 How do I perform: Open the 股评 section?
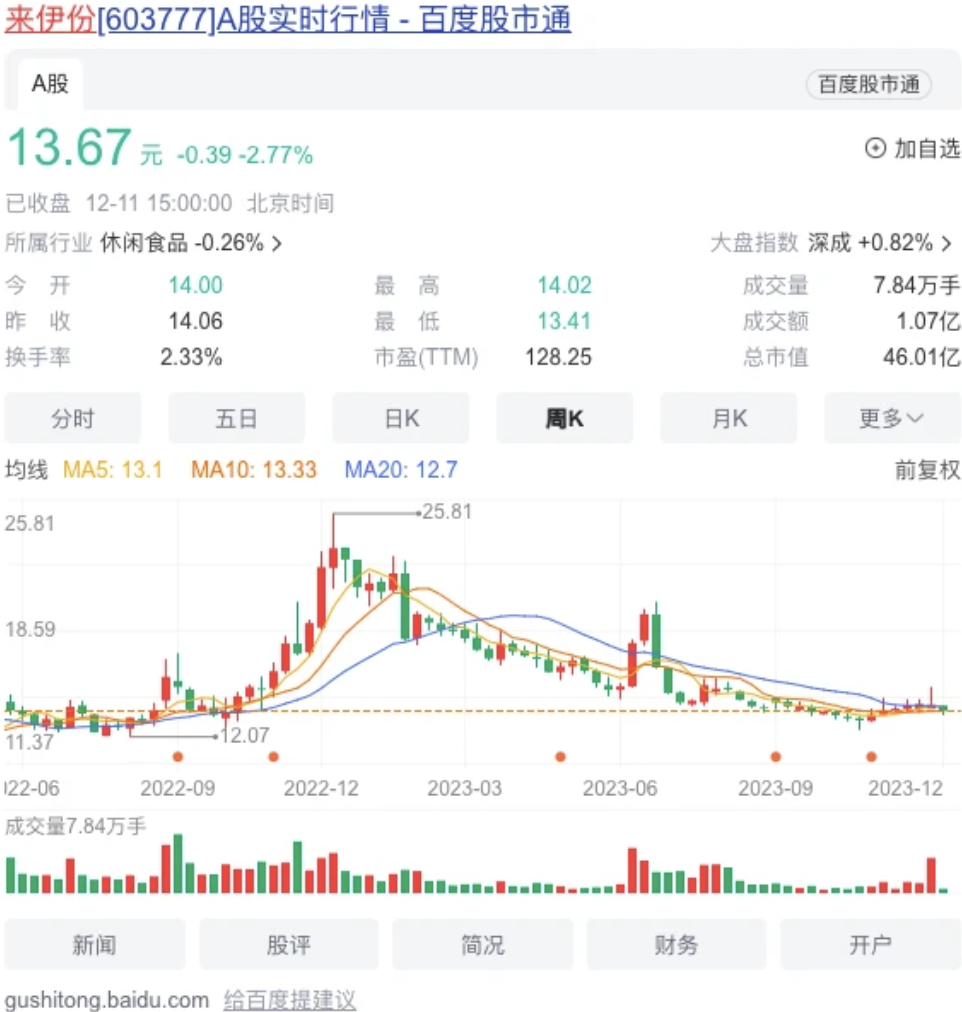[x=288, y=944]
